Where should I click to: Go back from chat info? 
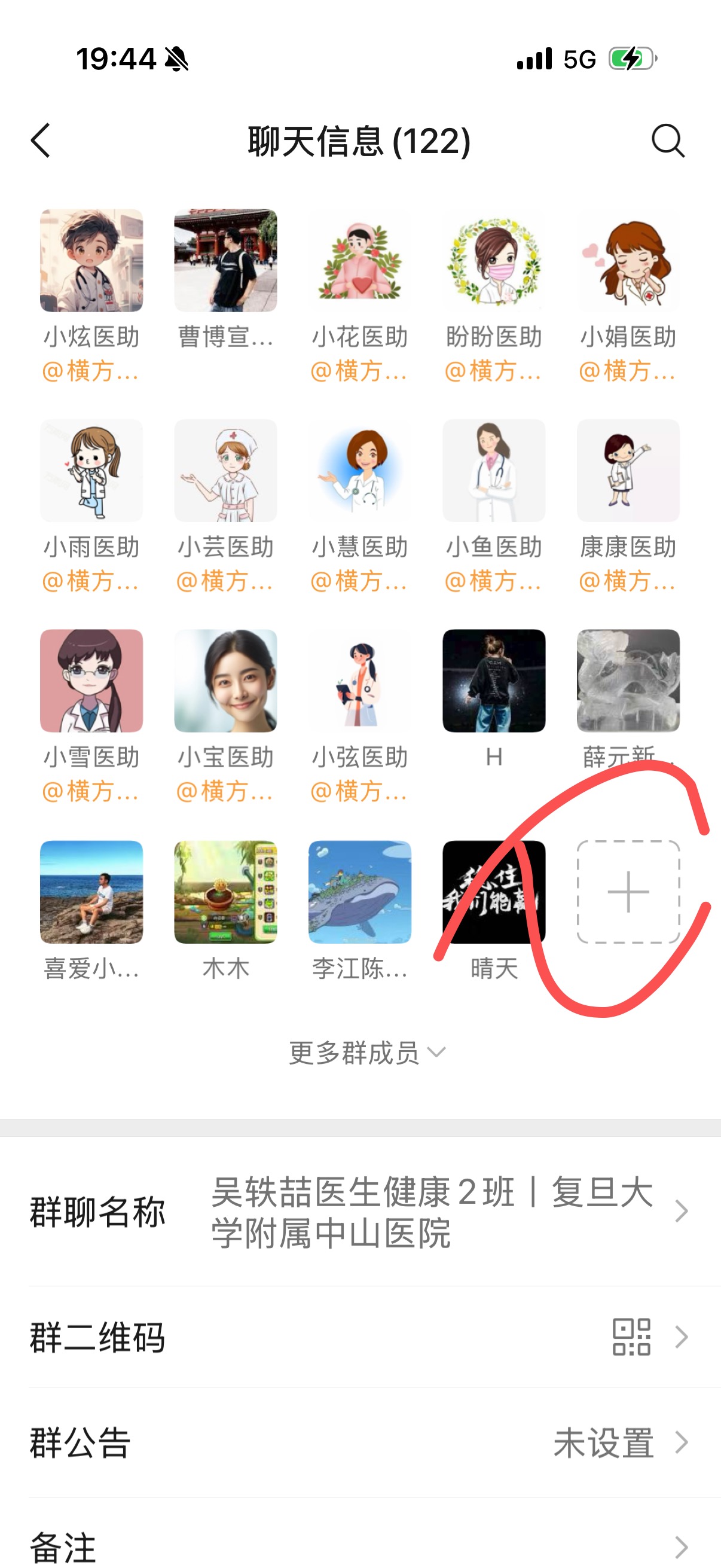pyautogui.click(x=41, y=141)
